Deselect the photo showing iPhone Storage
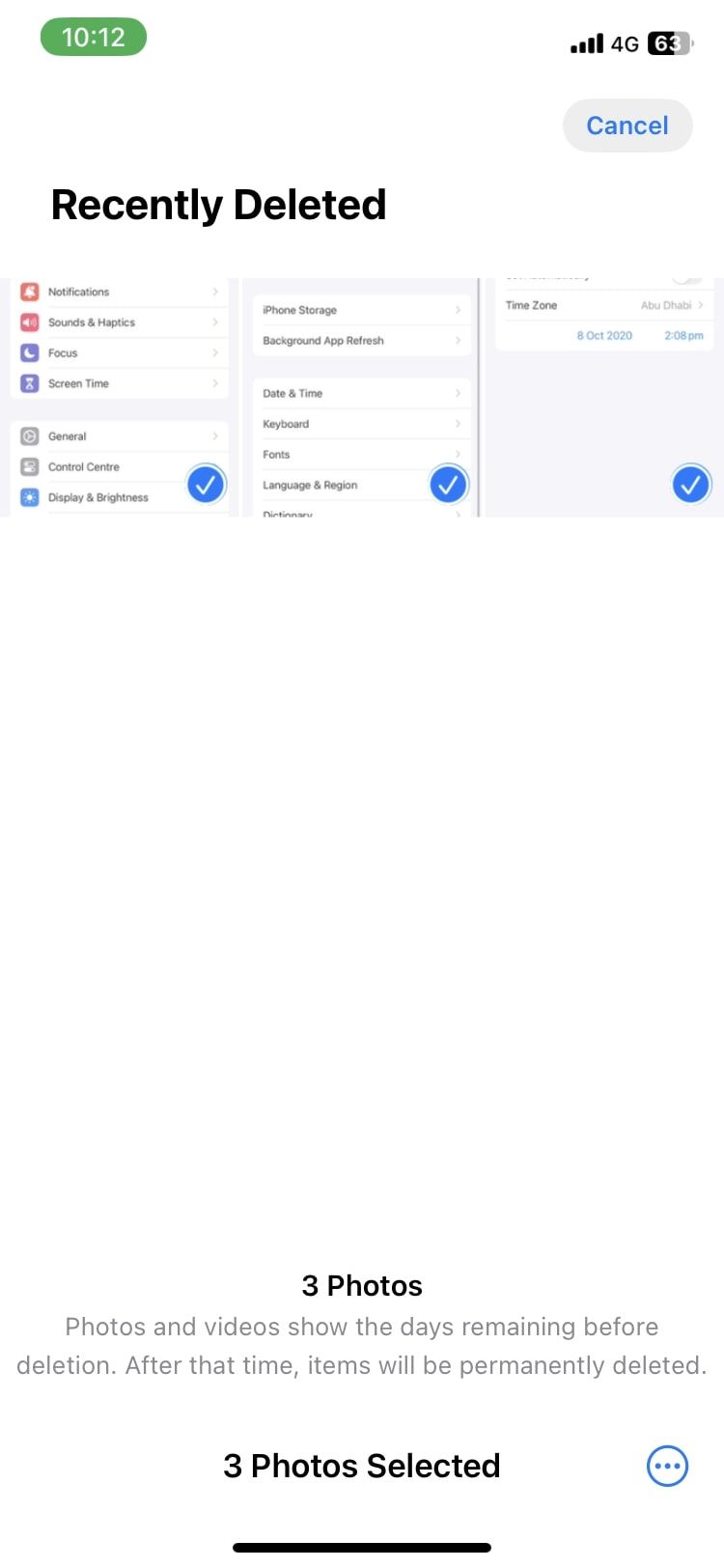Viewport: 724px width, 1568px height. [361, 397]
